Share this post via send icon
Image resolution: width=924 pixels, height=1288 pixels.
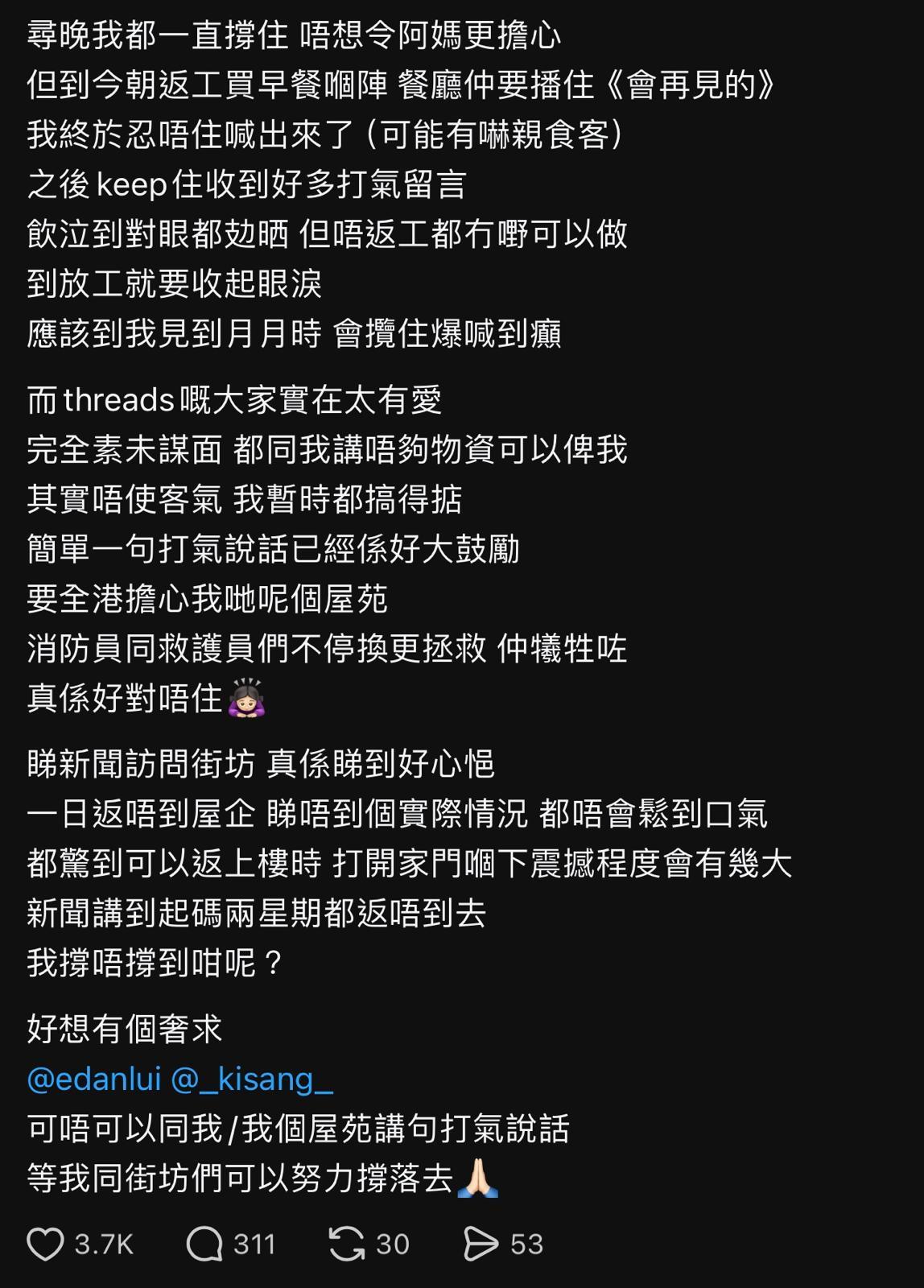click(481, 1244)
